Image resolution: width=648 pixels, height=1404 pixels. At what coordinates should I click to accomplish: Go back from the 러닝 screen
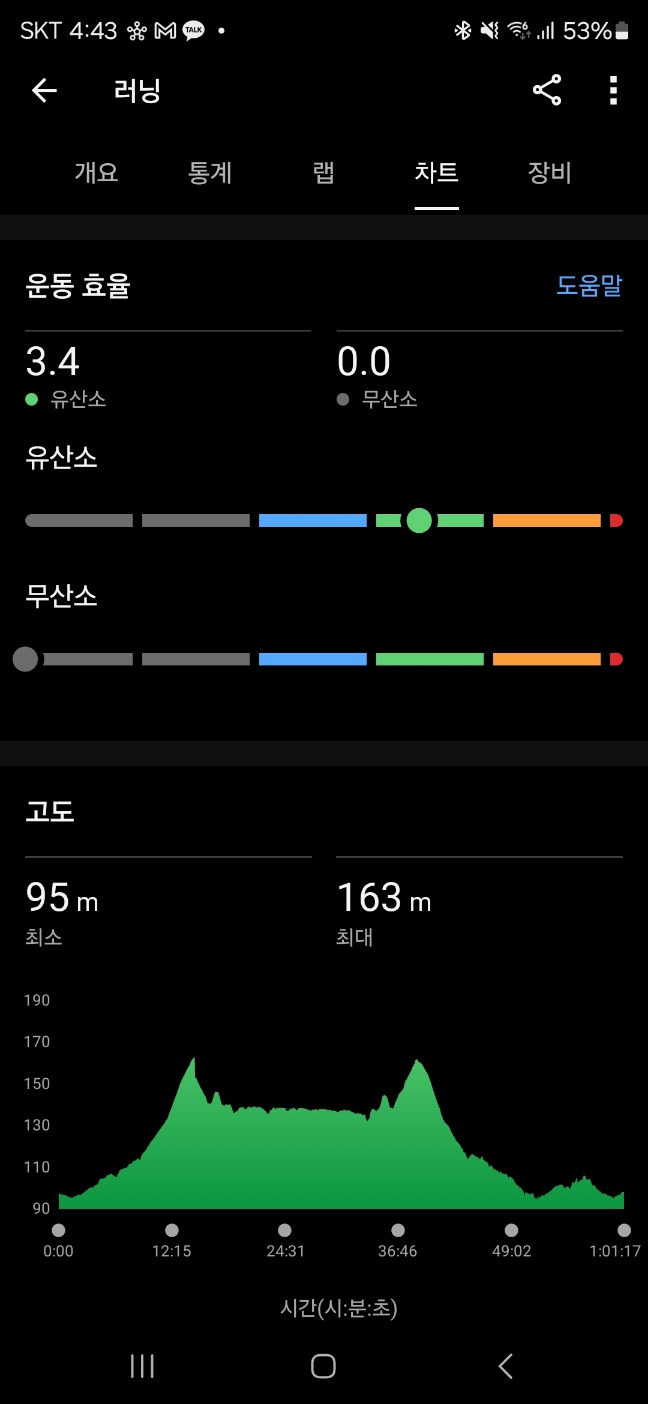(x=44, y=91)
